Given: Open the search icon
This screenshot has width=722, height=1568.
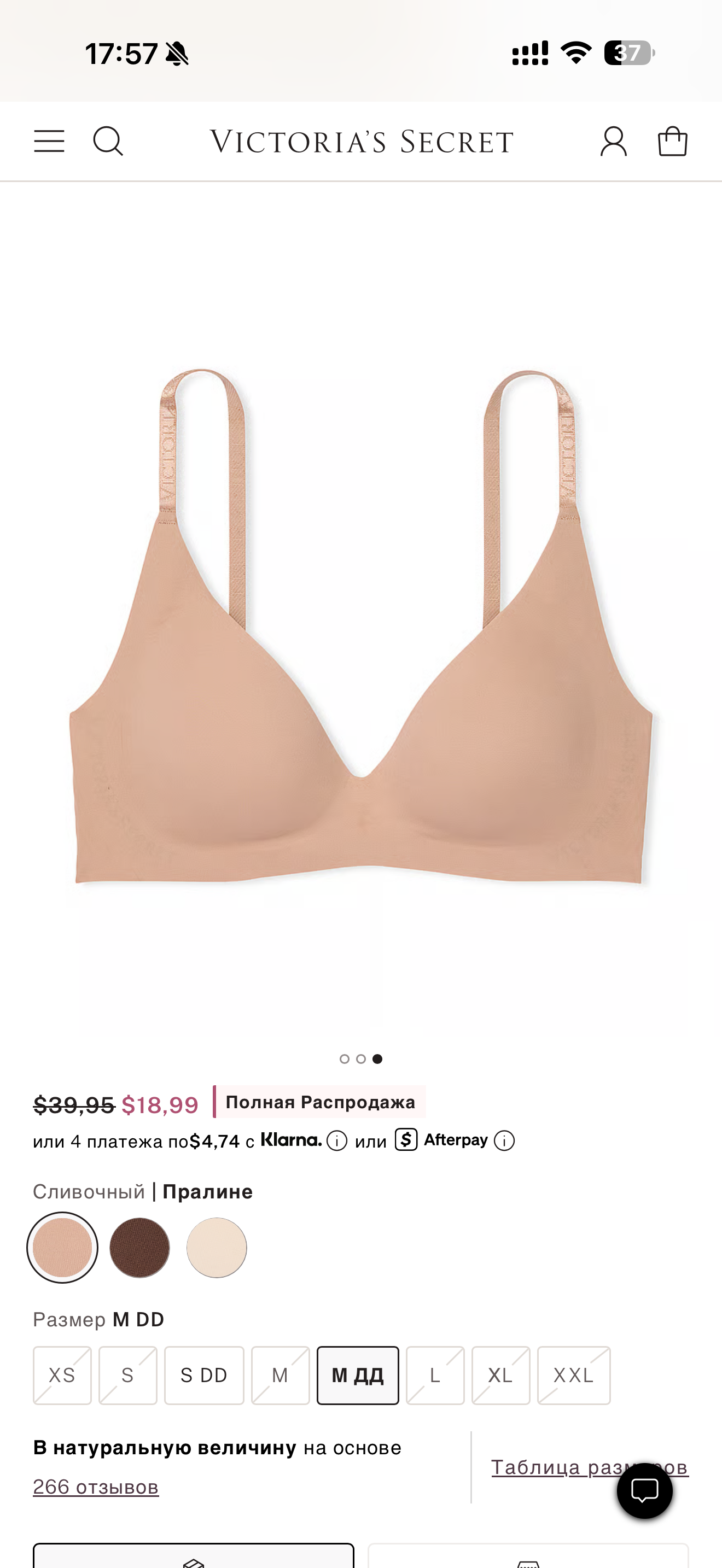Looking at the screenshot, I should [108, 141].
